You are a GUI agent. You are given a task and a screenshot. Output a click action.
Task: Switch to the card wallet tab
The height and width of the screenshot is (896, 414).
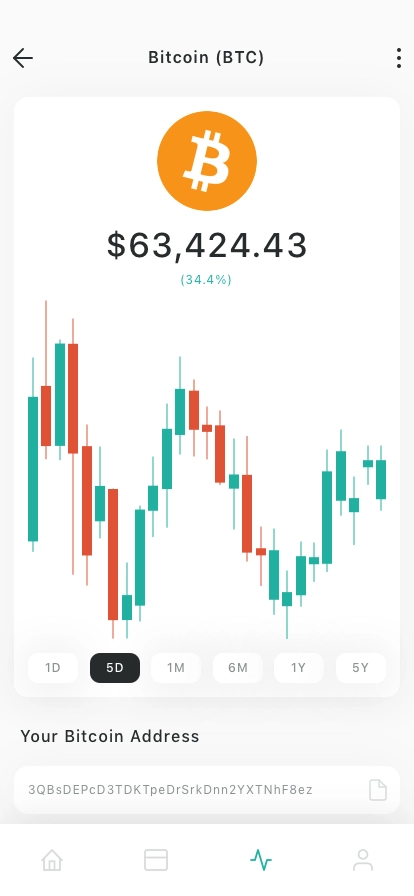[x=156, y=859]
